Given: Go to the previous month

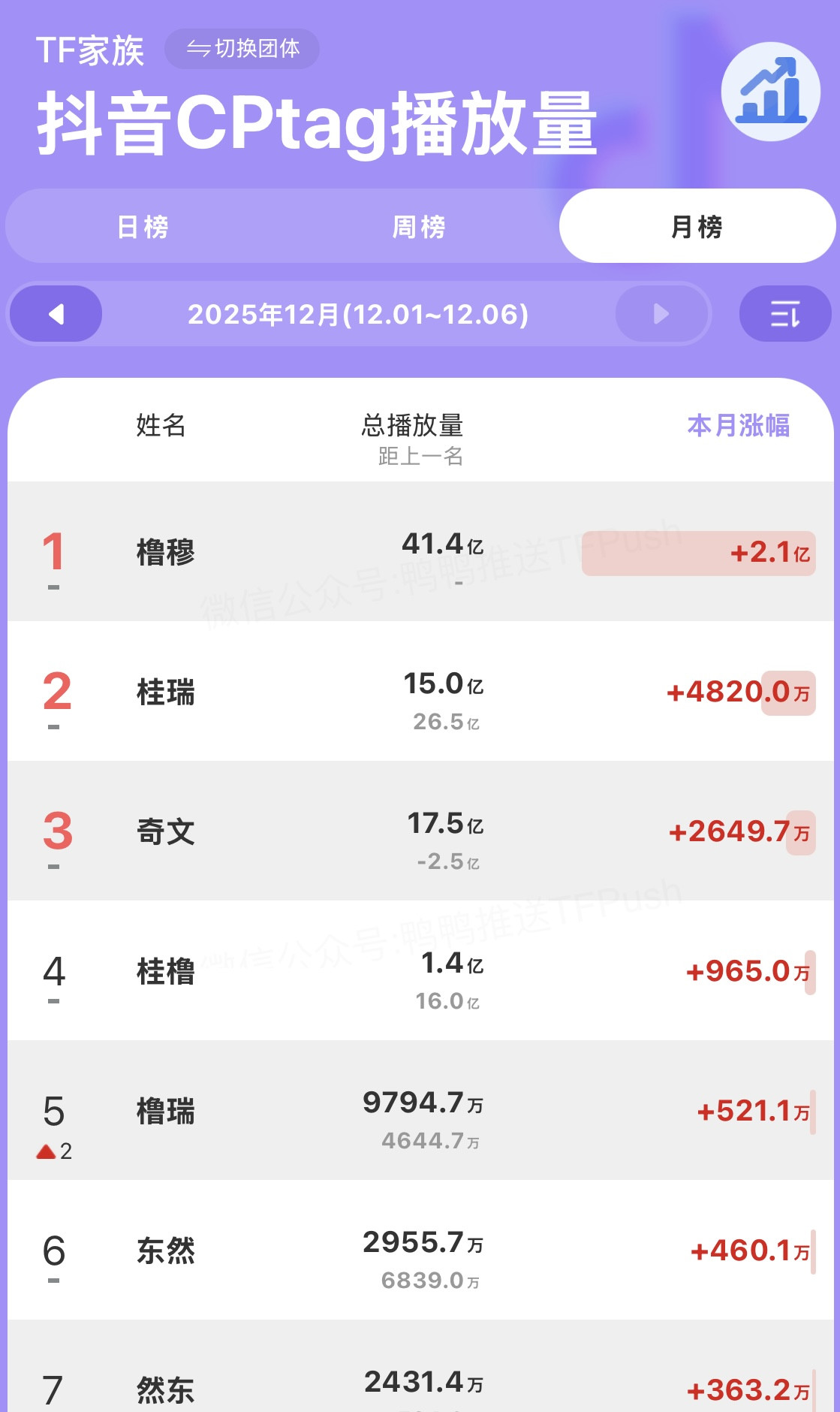Looking at the screenshot, I should (x=56, y=314).
